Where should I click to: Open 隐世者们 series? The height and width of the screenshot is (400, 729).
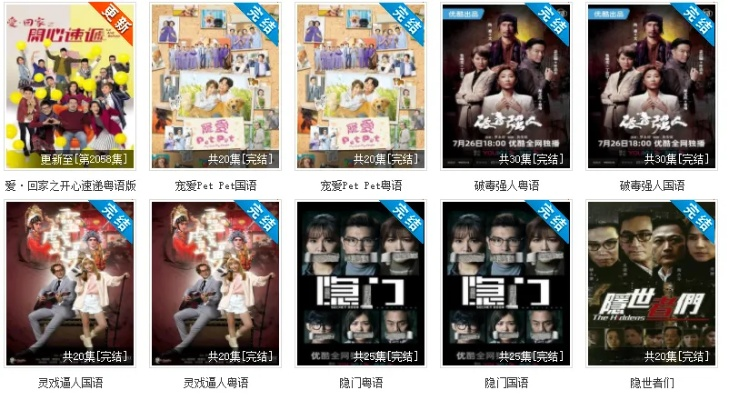651,283
